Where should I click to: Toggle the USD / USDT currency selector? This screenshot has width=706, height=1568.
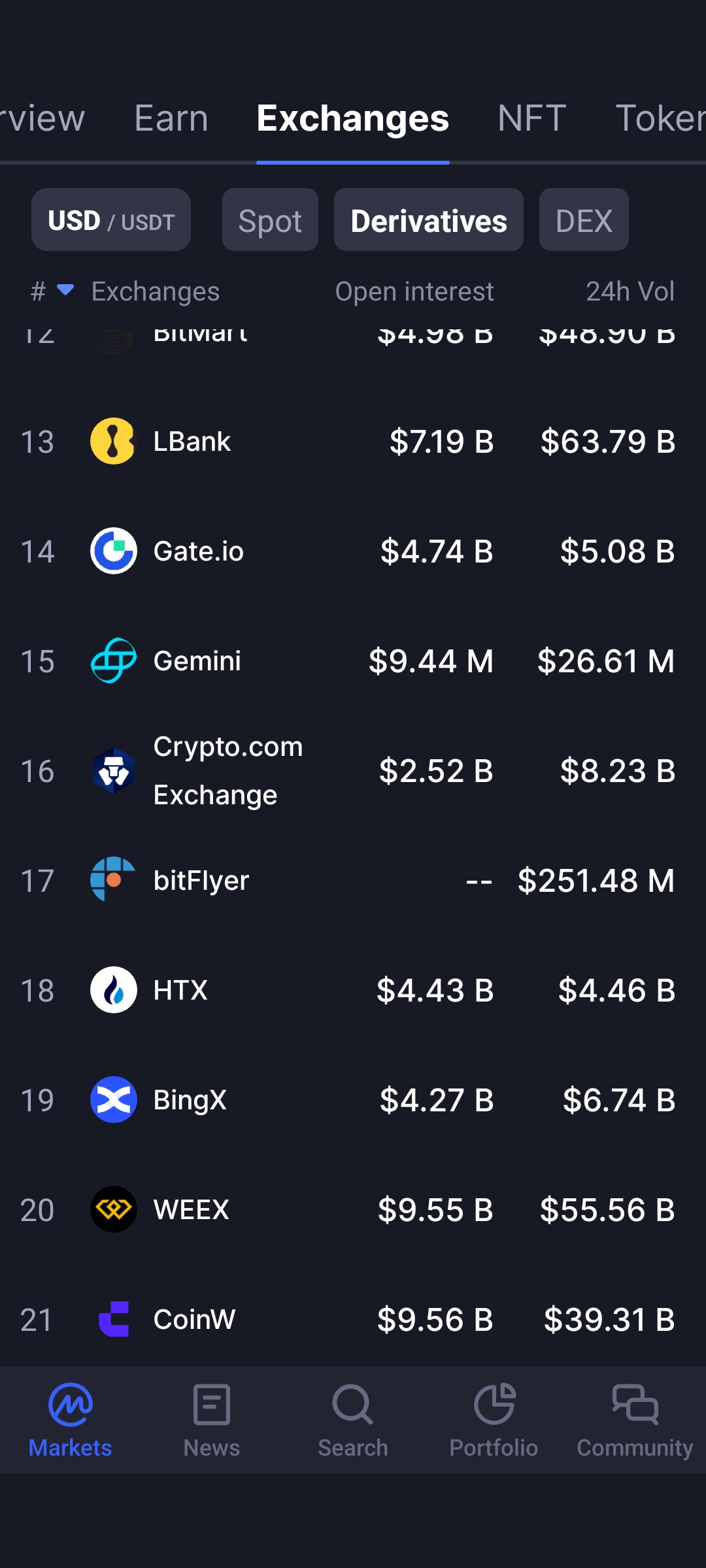[111, 220]
